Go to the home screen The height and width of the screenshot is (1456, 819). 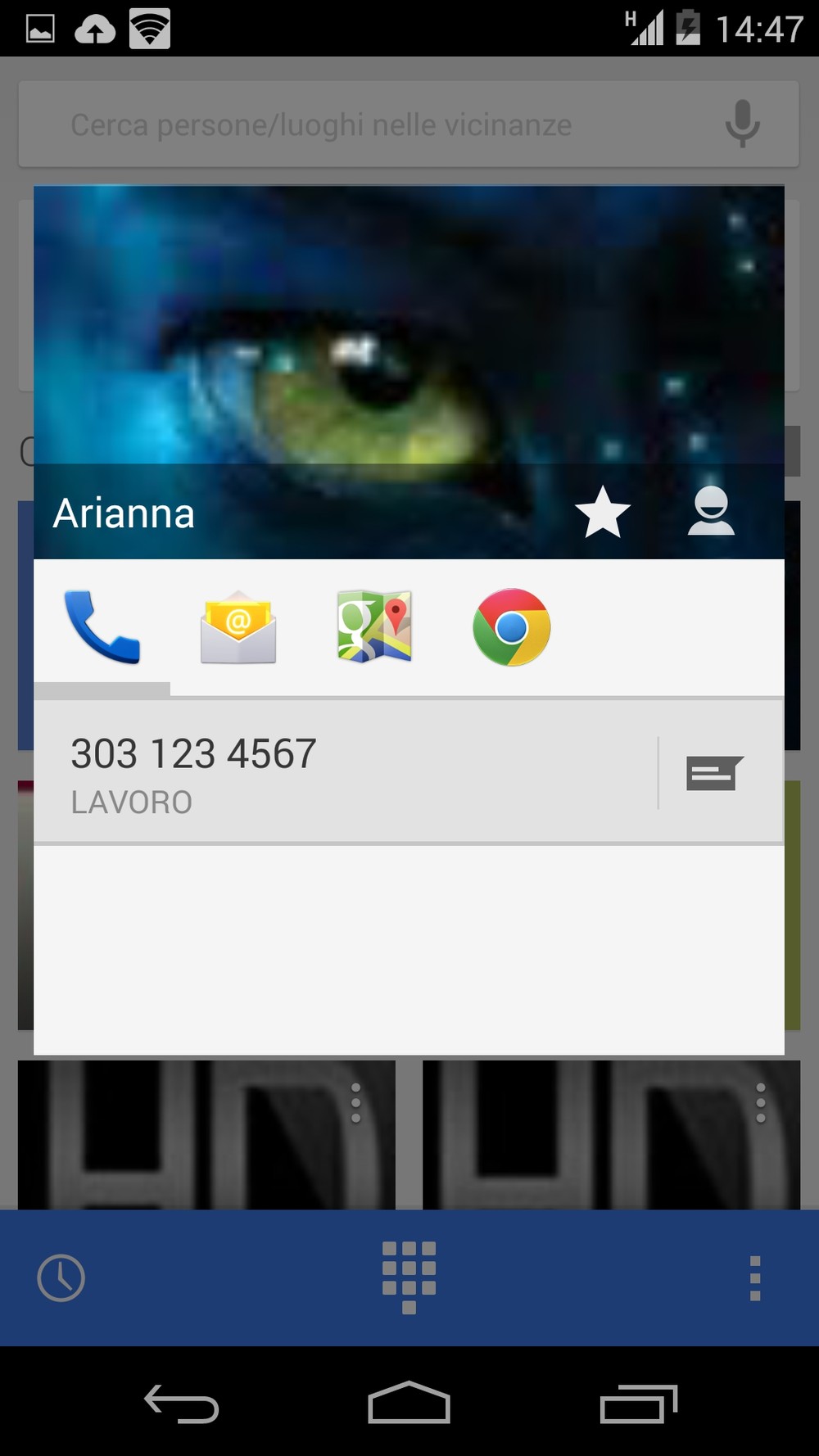409,1403
